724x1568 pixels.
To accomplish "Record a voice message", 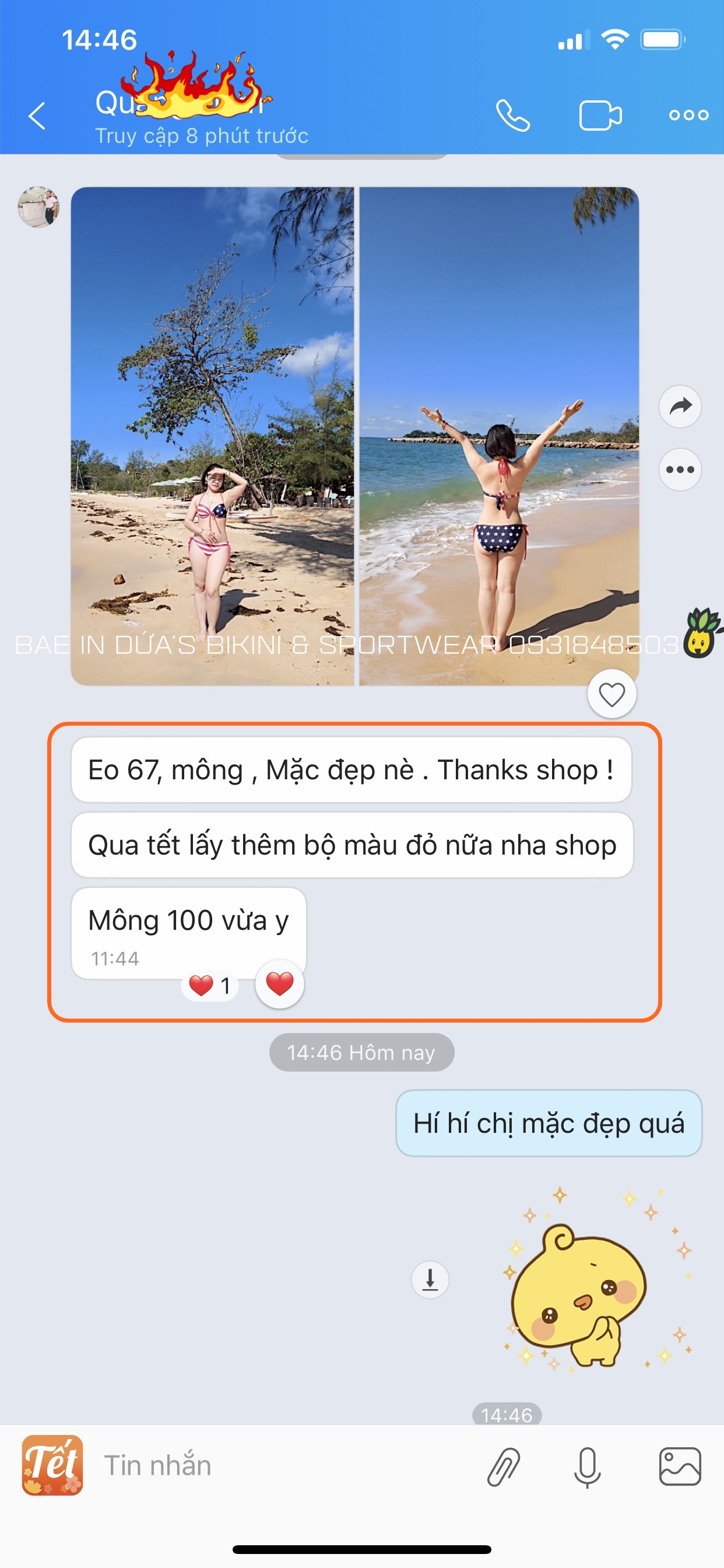I will [x=587, y=1467].
